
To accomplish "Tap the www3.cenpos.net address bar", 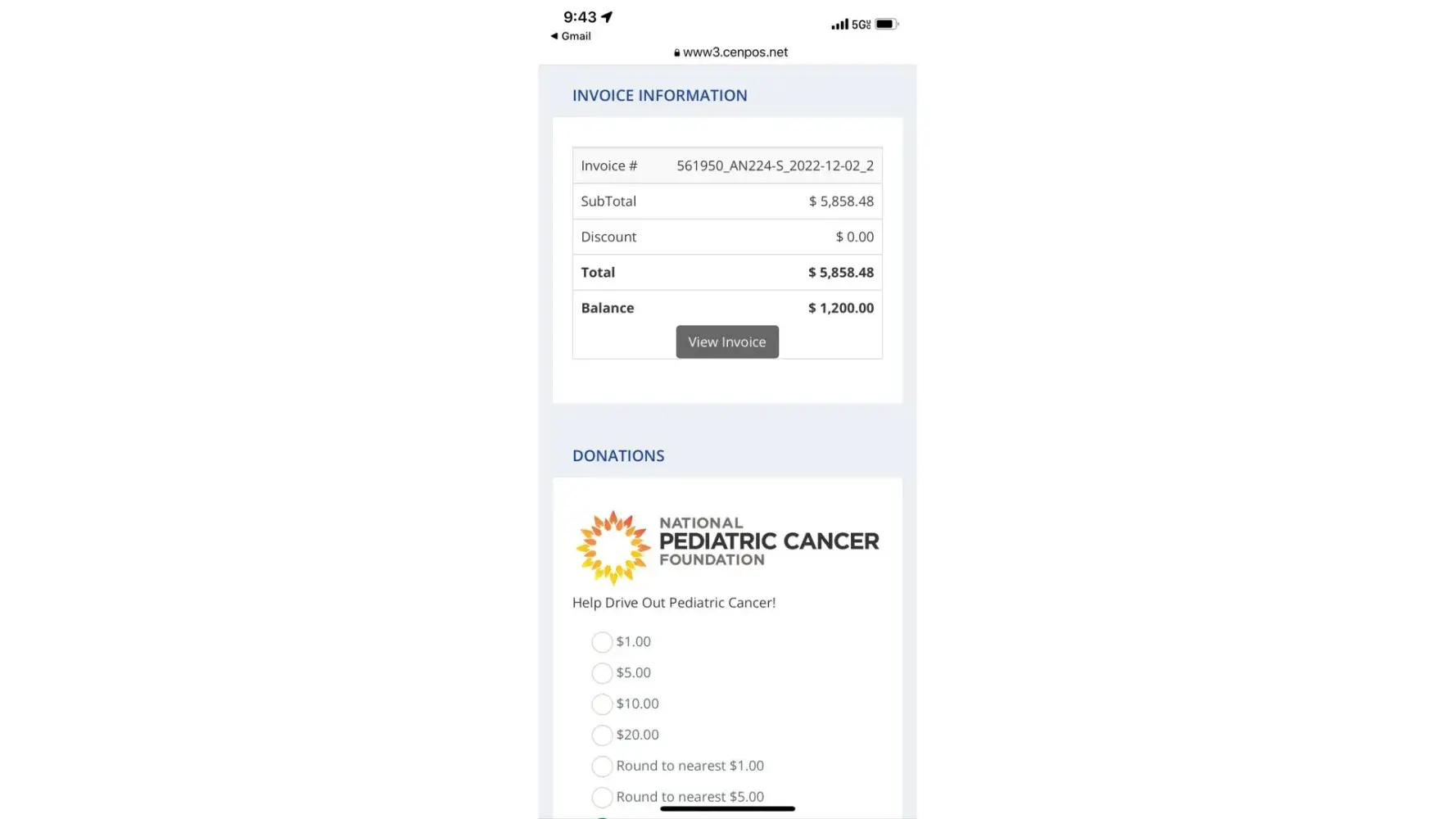I will tap(730, 52).
